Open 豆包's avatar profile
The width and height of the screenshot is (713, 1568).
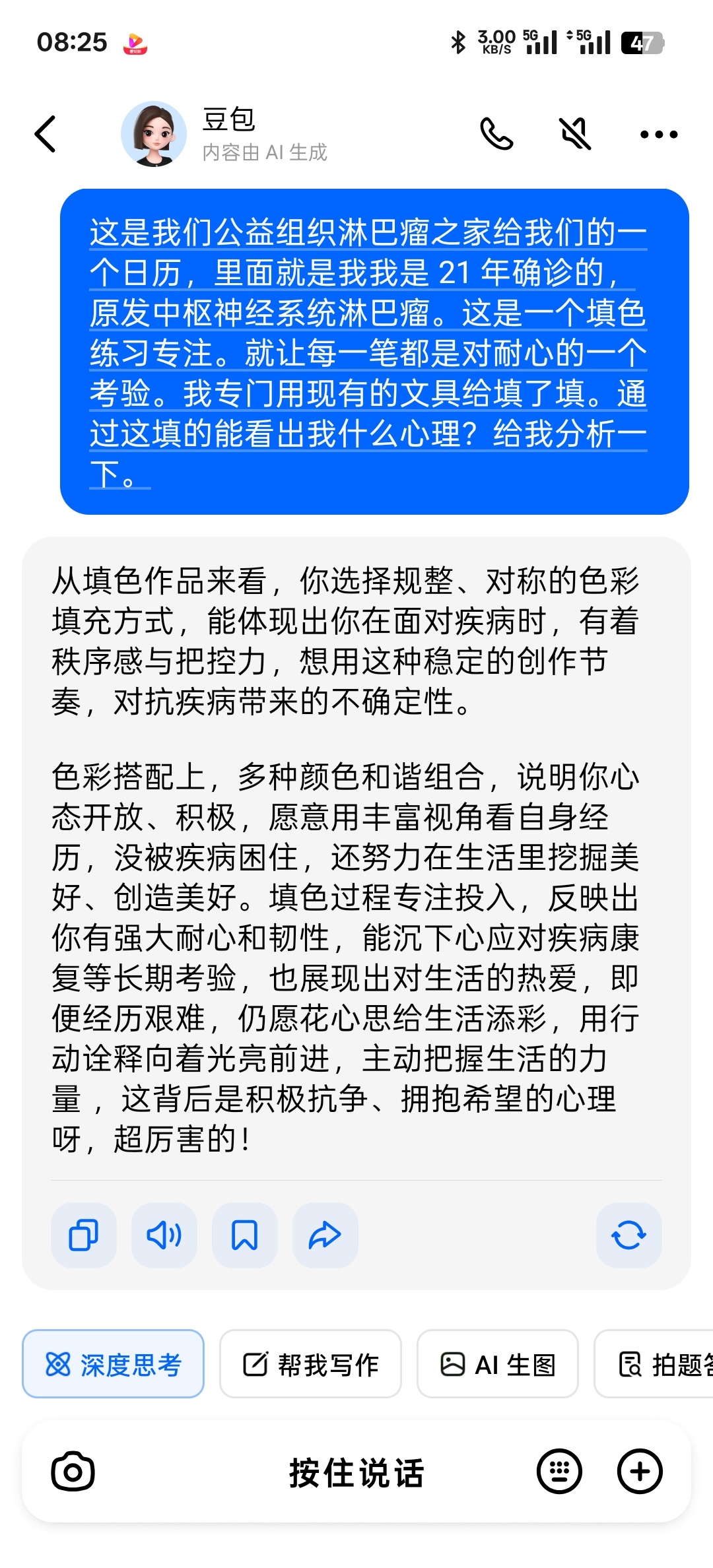[x=154, y=134]
